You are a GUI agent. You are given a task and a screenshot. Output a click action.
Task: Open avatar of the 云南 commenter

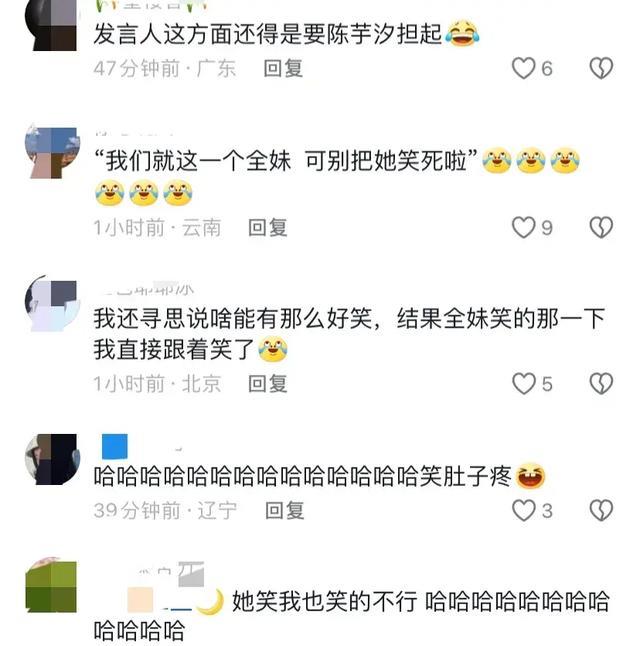coord(52,152)
